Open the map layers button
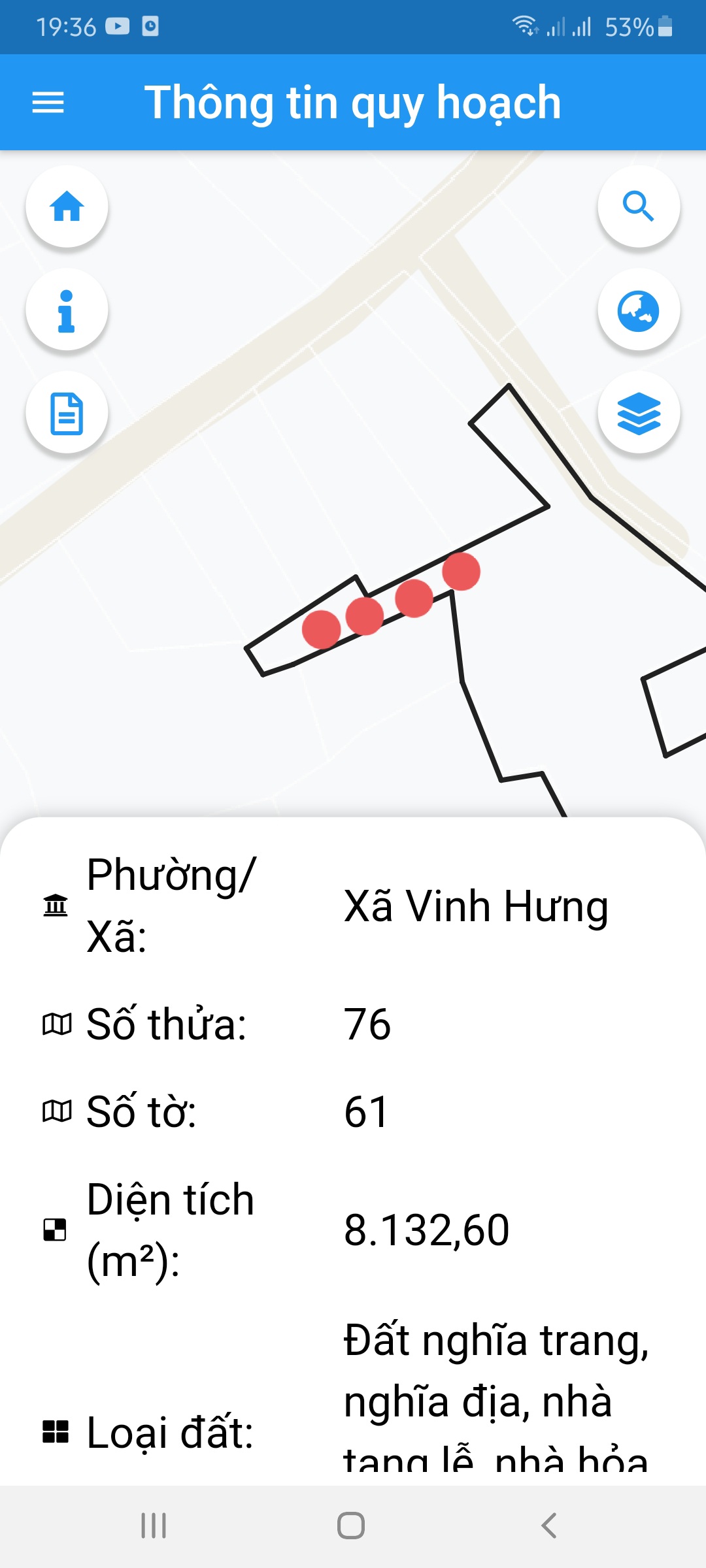 (639, 414)
